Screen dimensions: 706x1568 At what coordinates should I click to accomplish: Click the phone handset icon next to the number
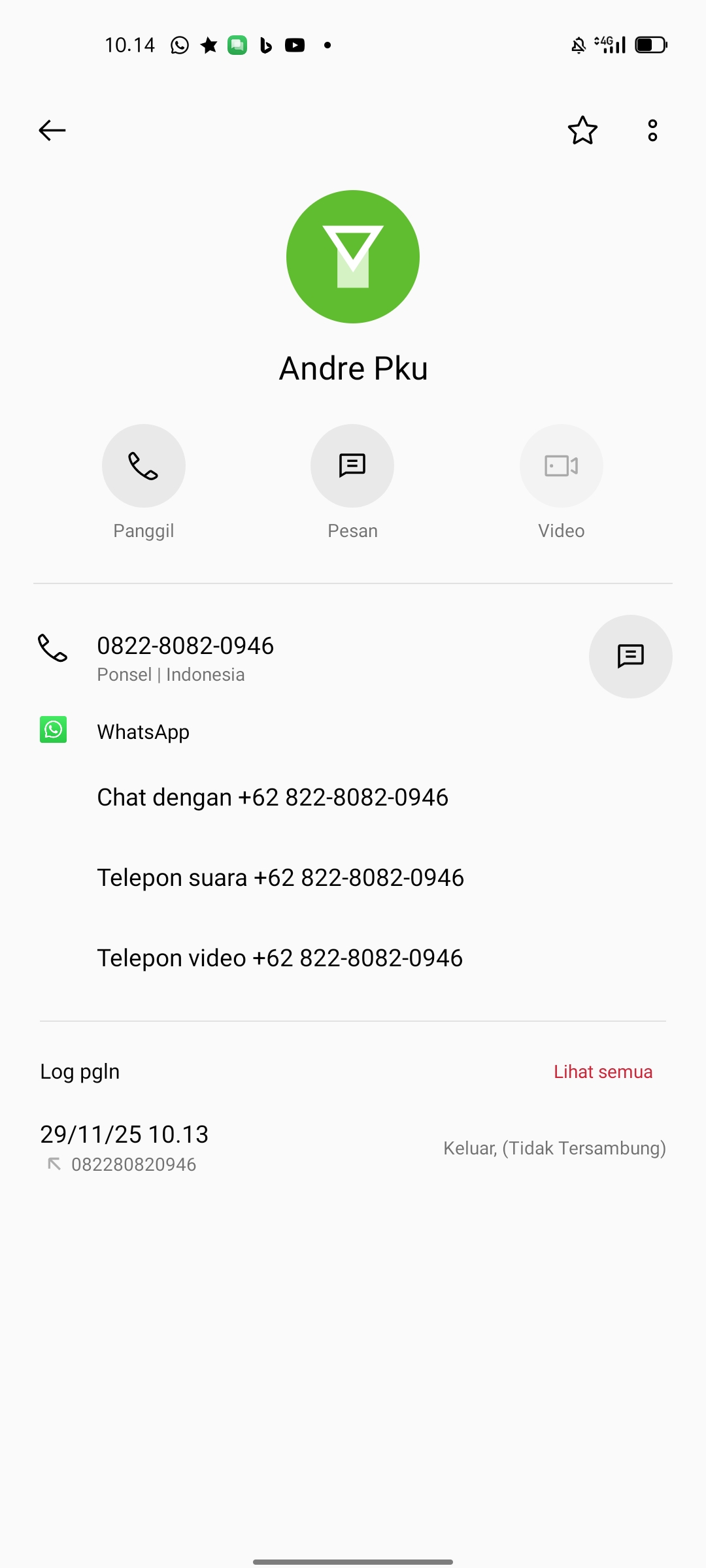click(x=54, y=650)
